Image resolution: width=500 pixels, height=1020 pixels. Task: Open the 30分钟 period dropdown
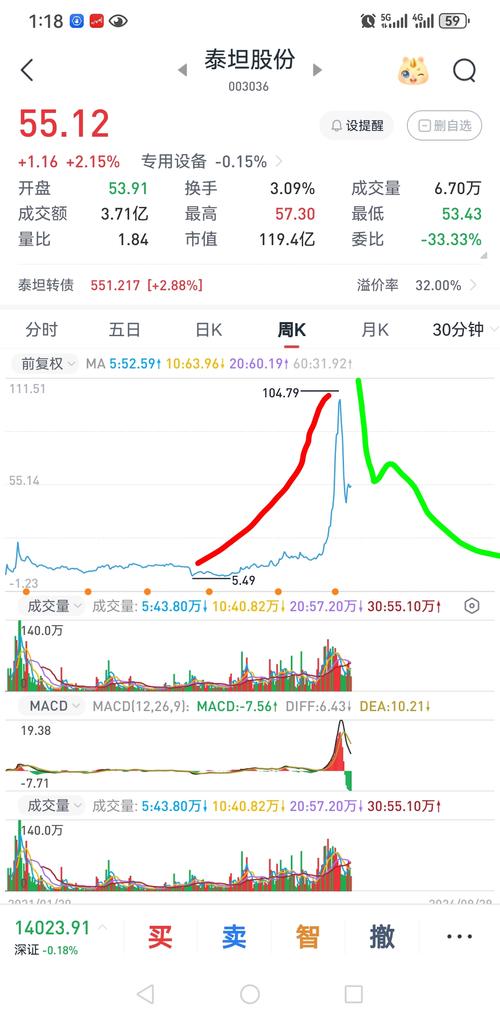pos(458,330)
